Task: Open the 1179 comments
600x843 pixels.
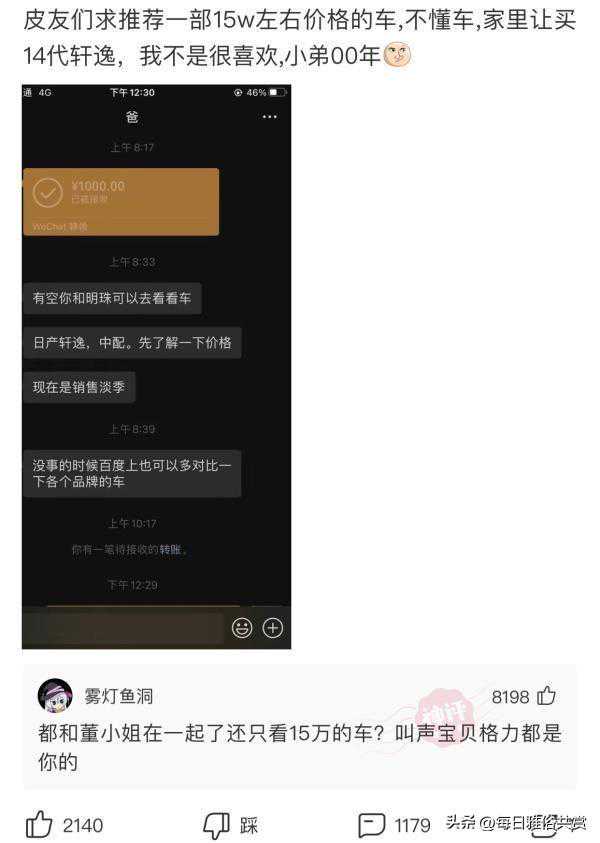Action: [x=372, y=824]
